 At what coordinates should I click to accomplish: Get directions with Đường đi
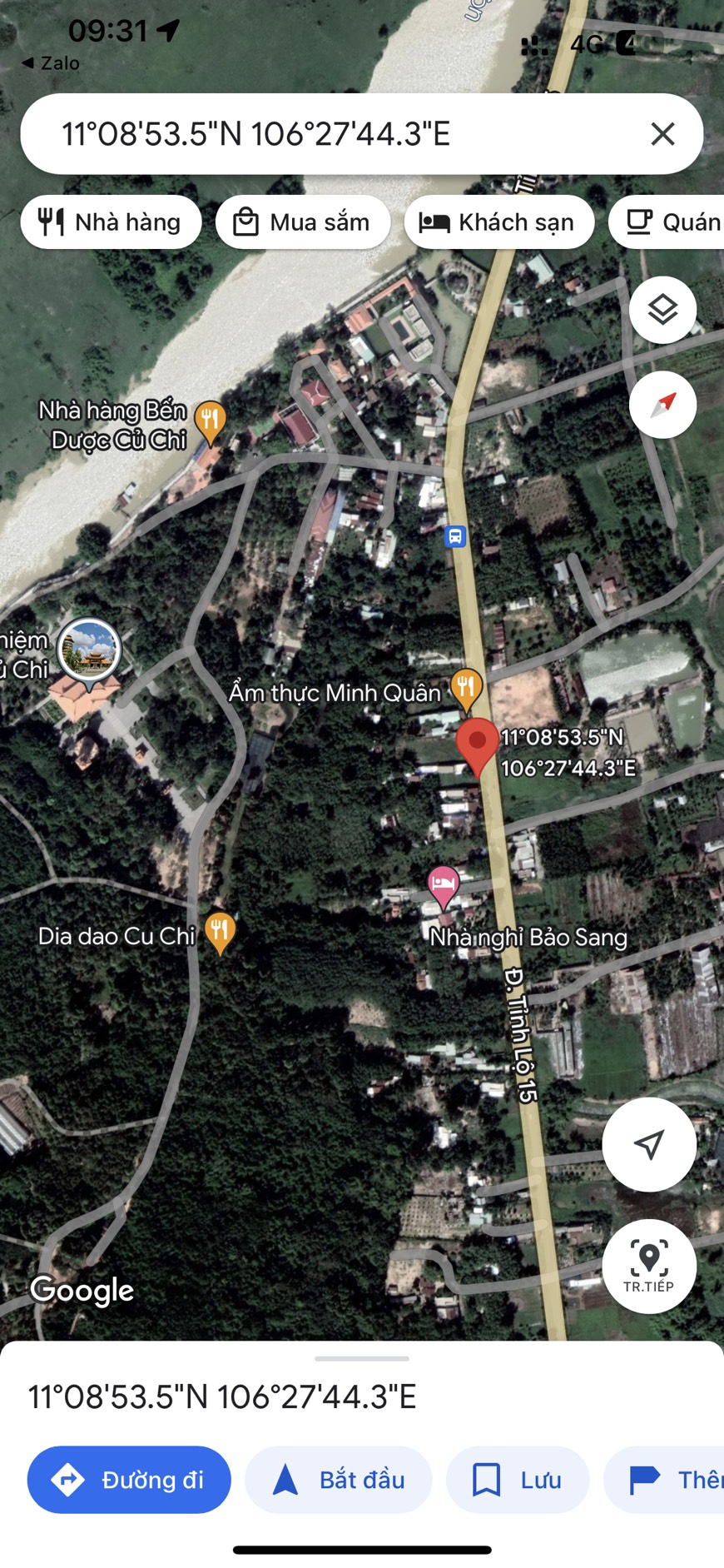point(129,1480)
